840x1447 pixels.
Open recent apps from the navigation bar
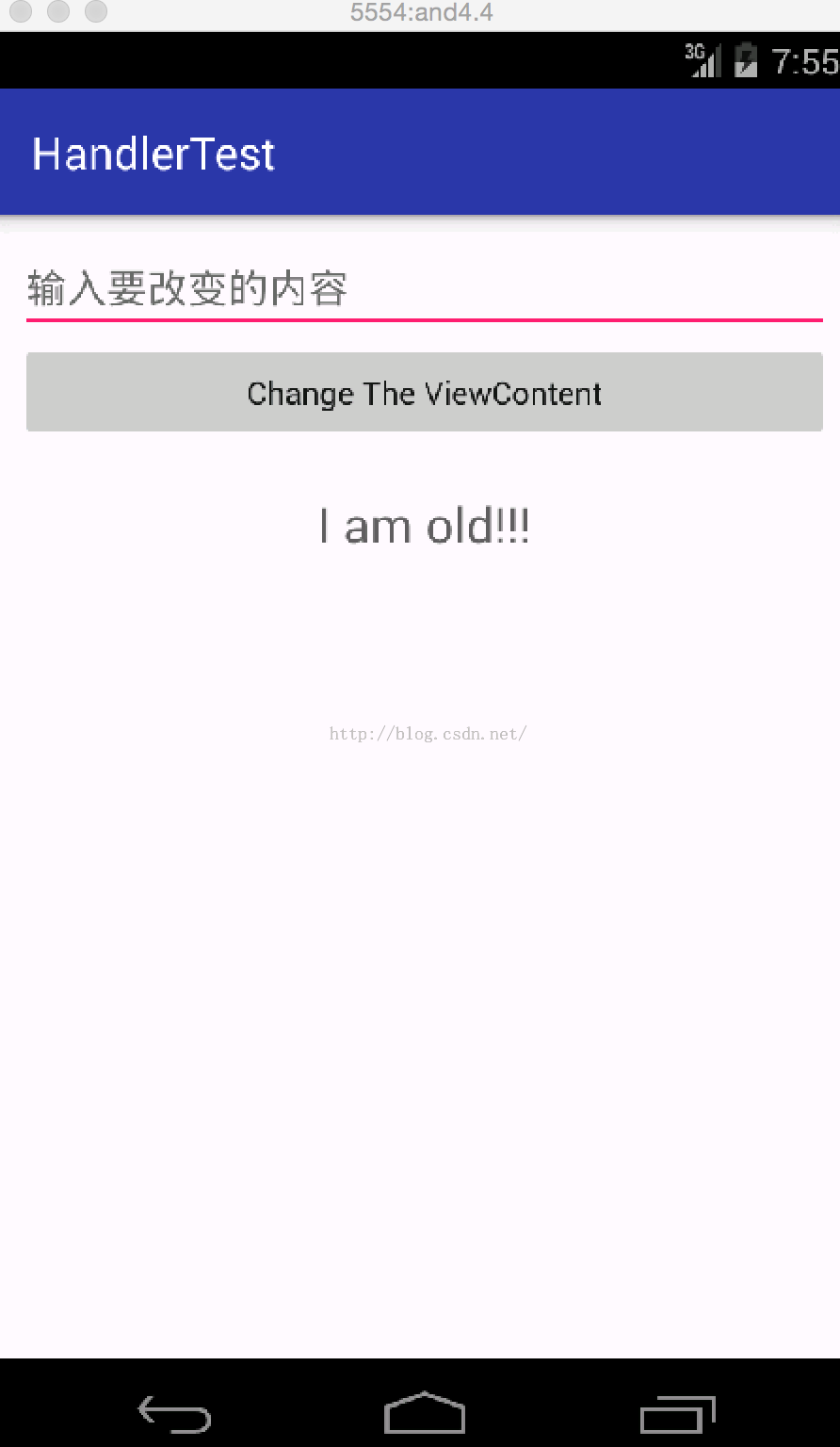(x=677, y=1414)
